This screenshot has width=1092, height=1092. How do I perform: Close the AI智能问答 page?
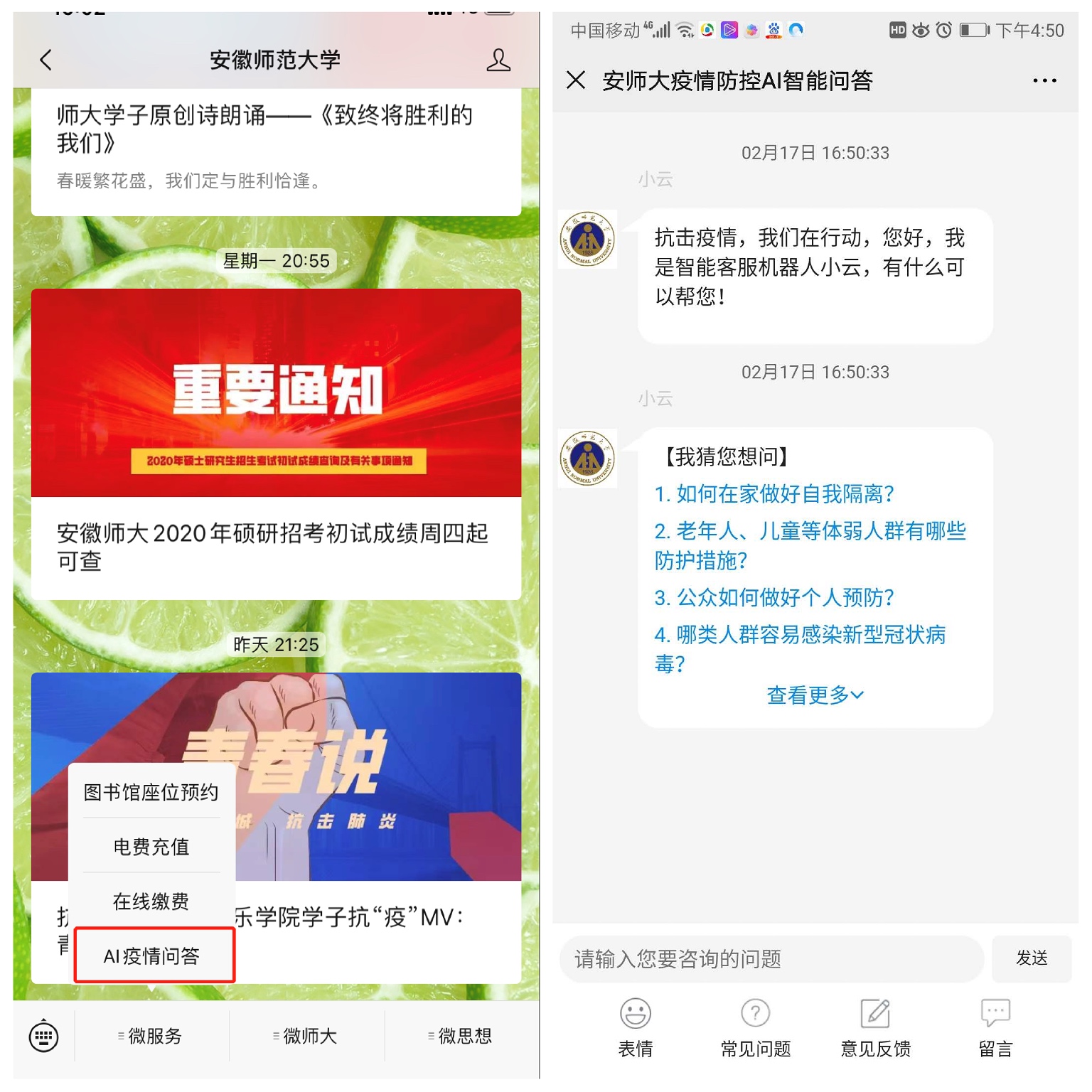click(576, 80)
